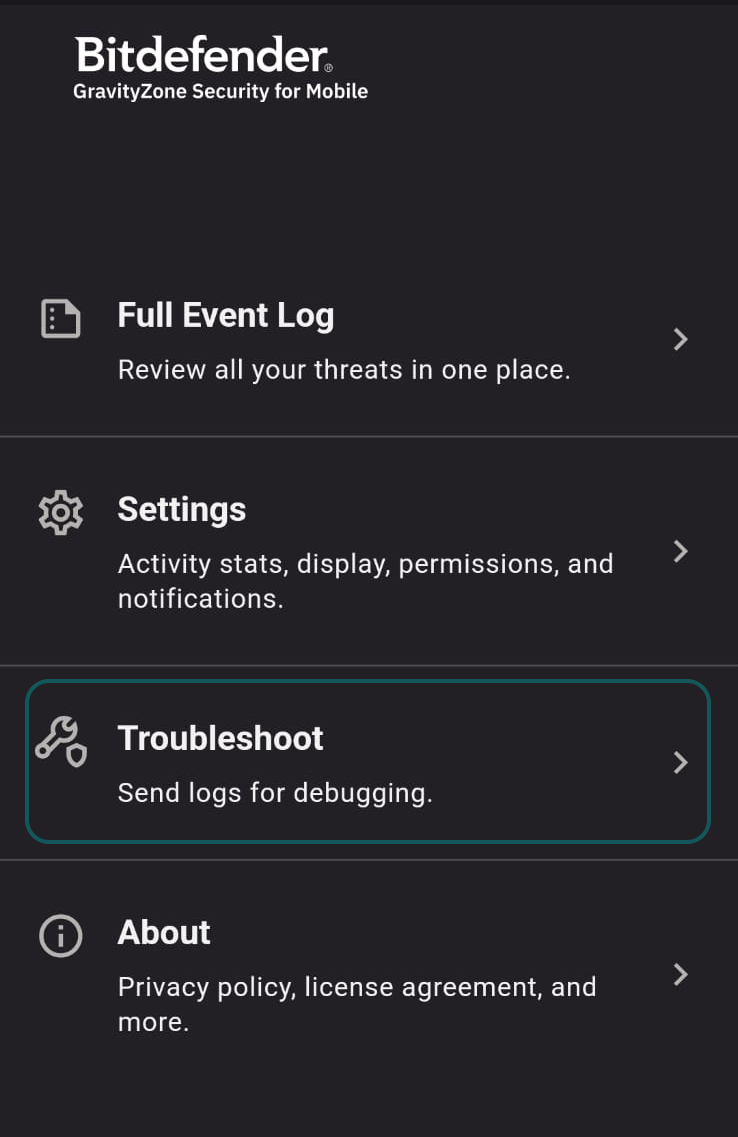Click "Review all your threats in one place" text
This screenshot has height=1137, width=738.
[345, 369]
